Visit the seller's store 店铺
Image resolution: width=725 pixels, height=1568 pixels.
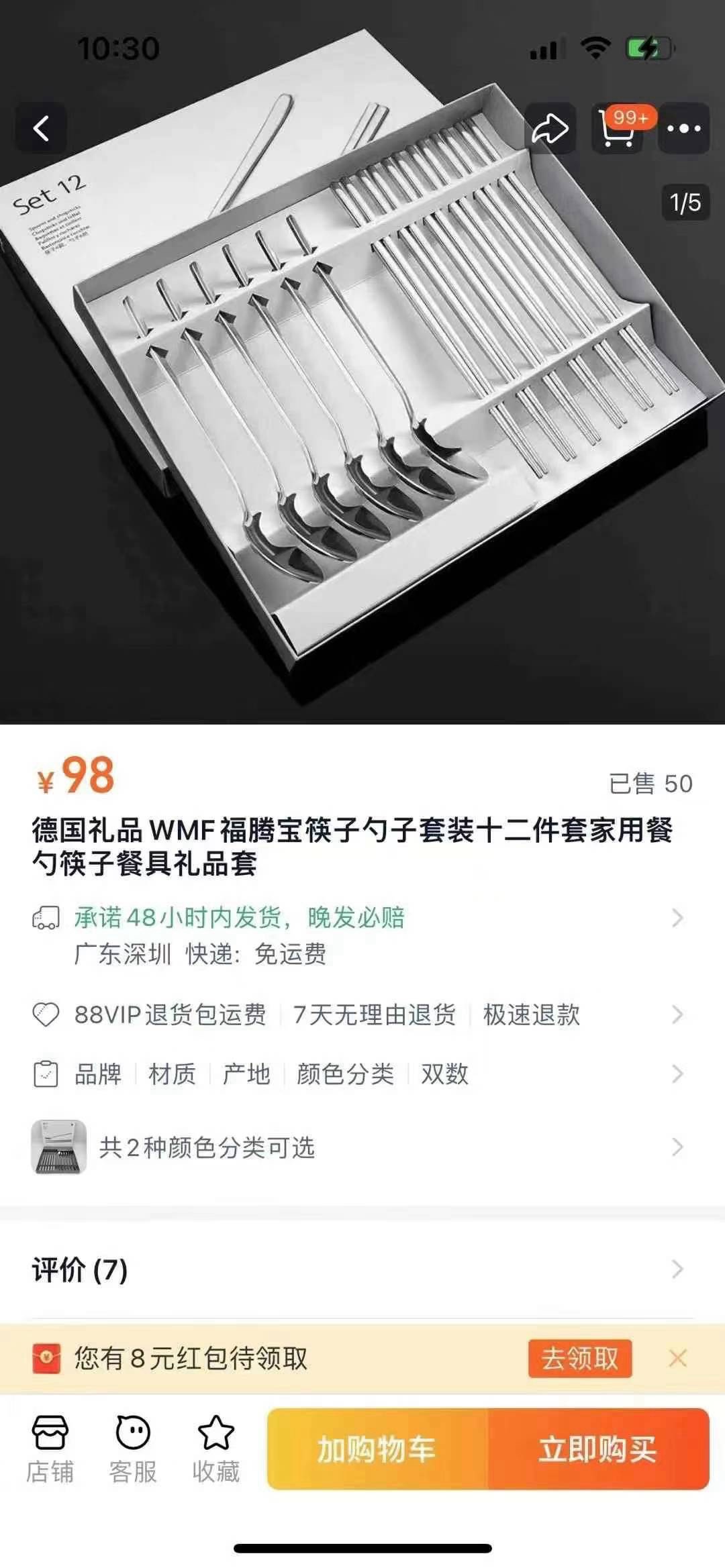pos(50,1448)
